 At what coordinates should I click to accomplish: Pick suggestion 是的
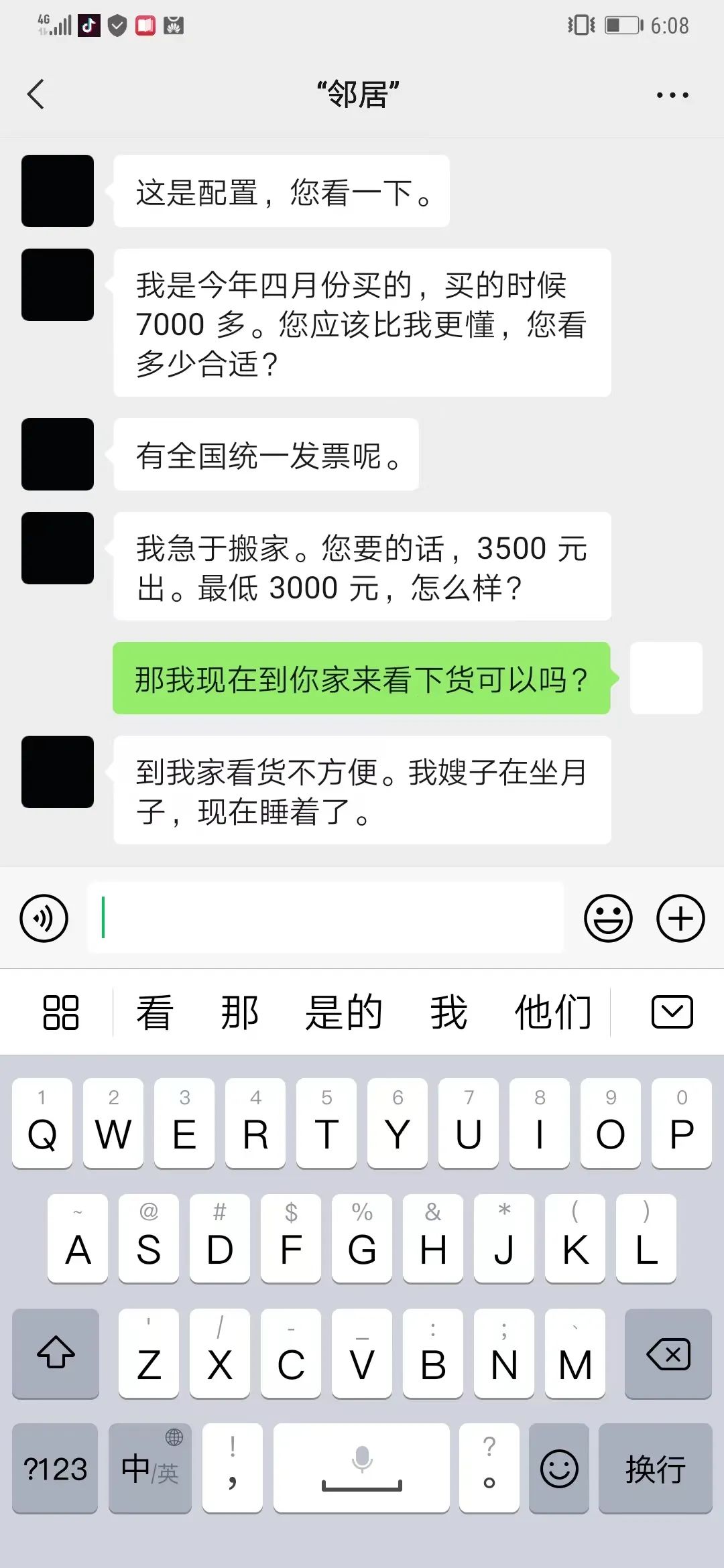(x=344, y=1012)
